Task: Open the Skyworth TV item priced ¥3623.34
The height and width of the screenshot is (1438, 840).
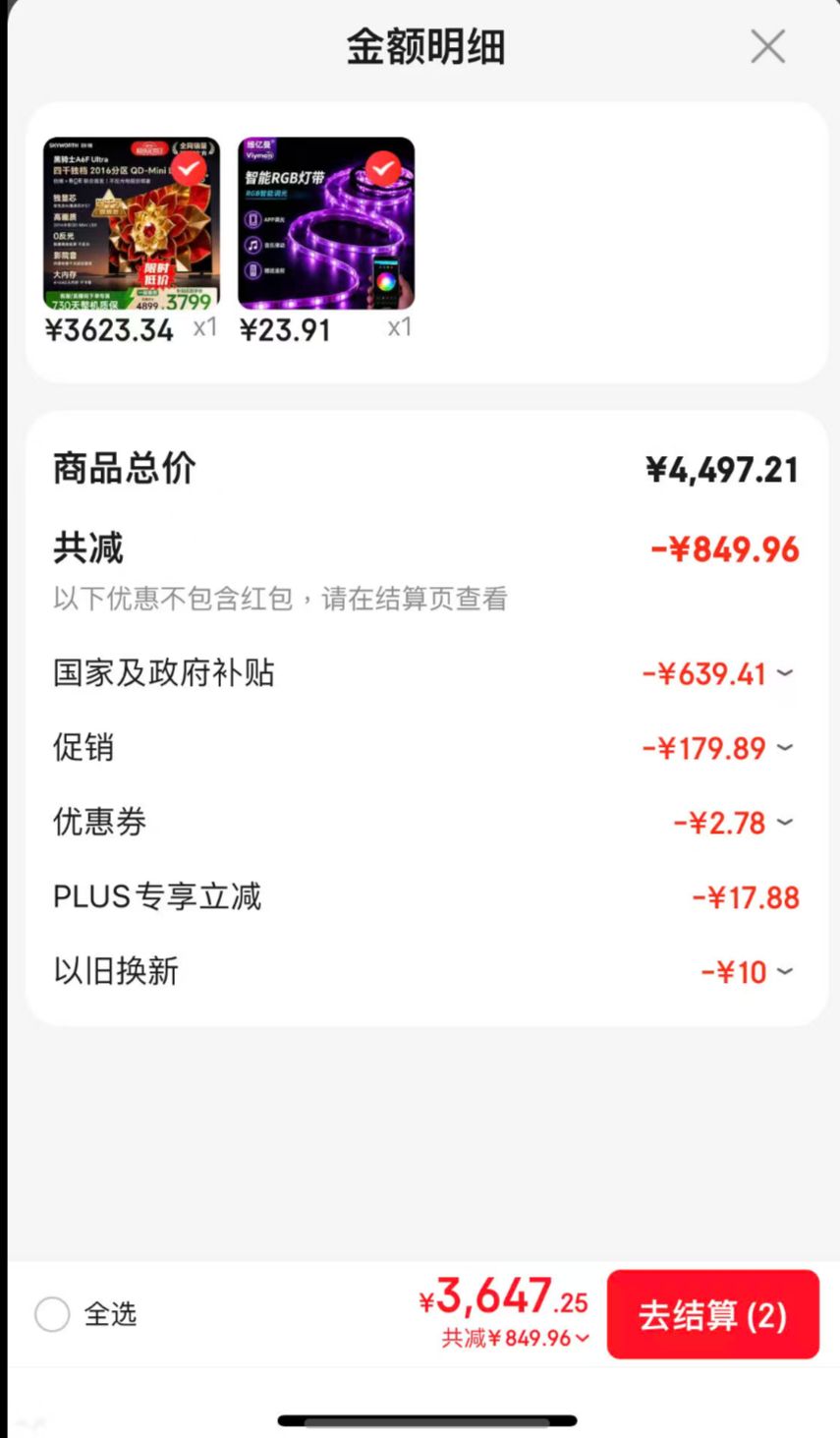Action: point(132,223)
